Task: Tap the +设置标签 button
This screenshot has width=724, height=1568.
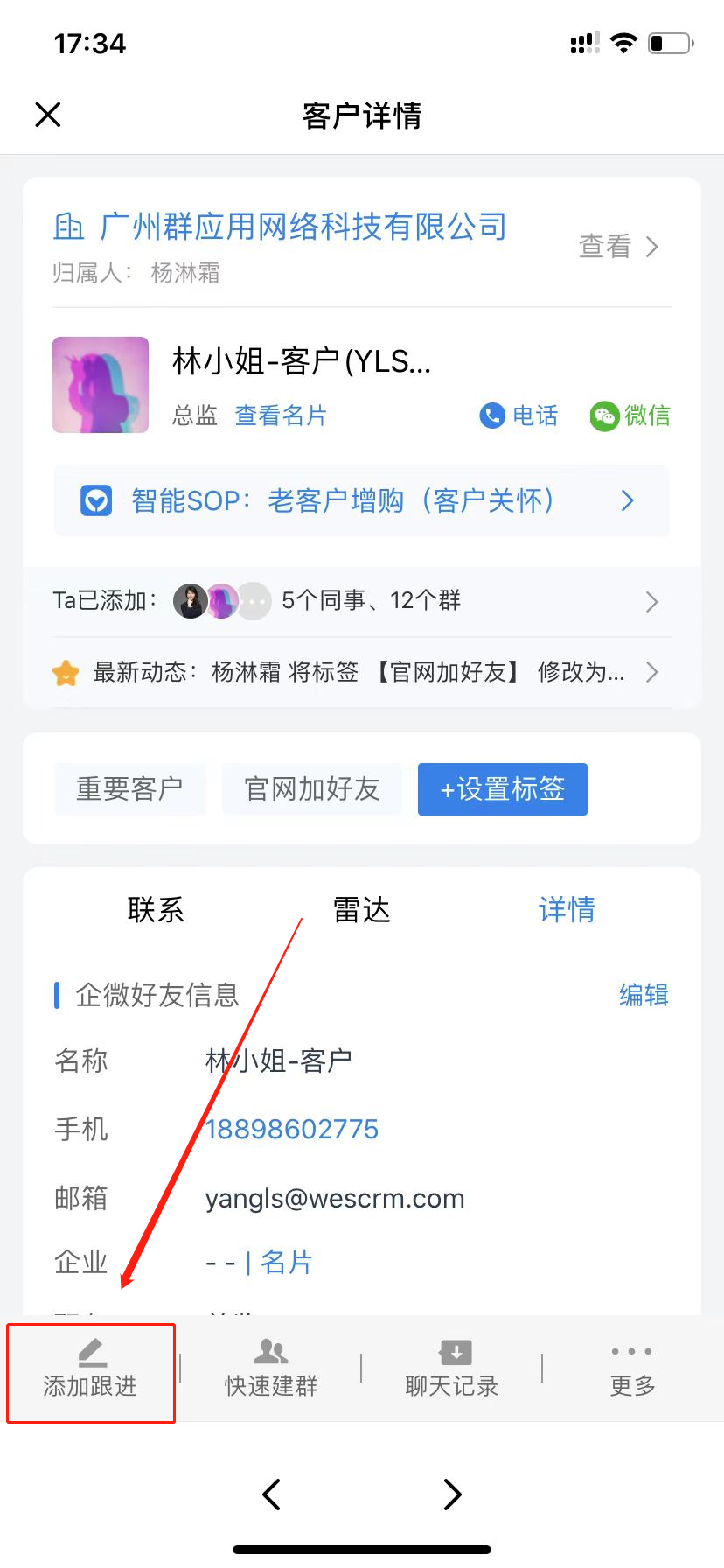Action: click(502, 789)
